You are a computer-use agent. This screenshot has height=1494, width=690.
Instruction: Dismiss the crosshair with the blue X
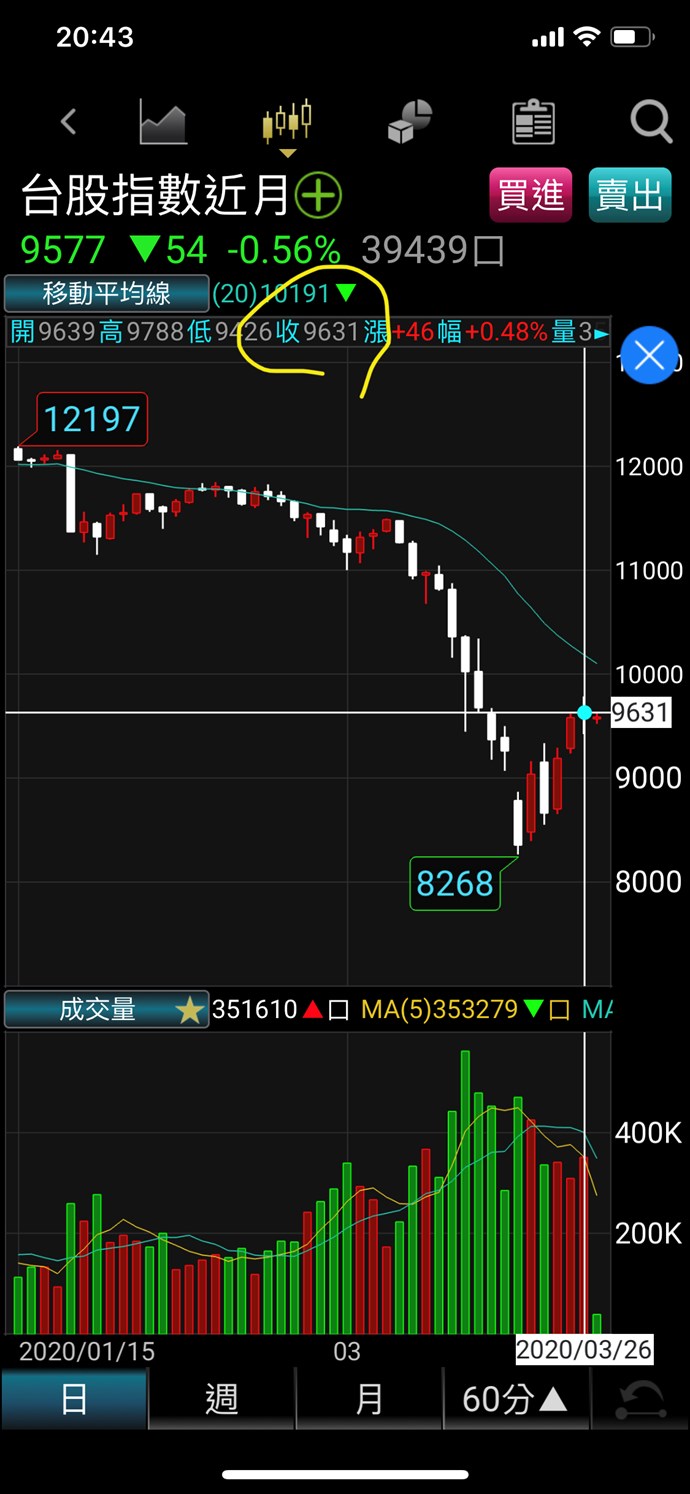649,354
